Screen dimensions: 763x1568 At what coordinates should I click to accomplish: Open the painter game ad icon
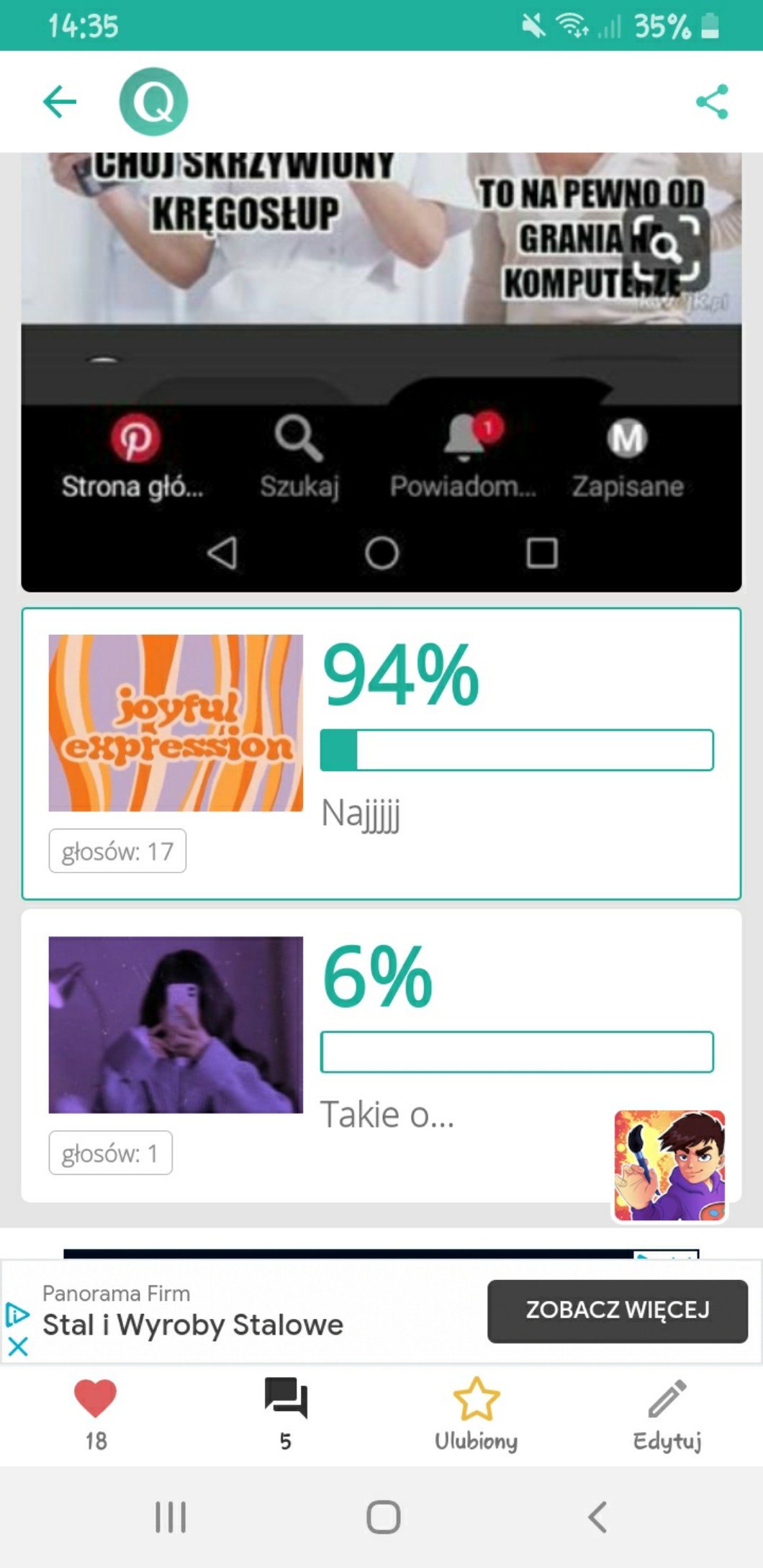pos(669,1166)
